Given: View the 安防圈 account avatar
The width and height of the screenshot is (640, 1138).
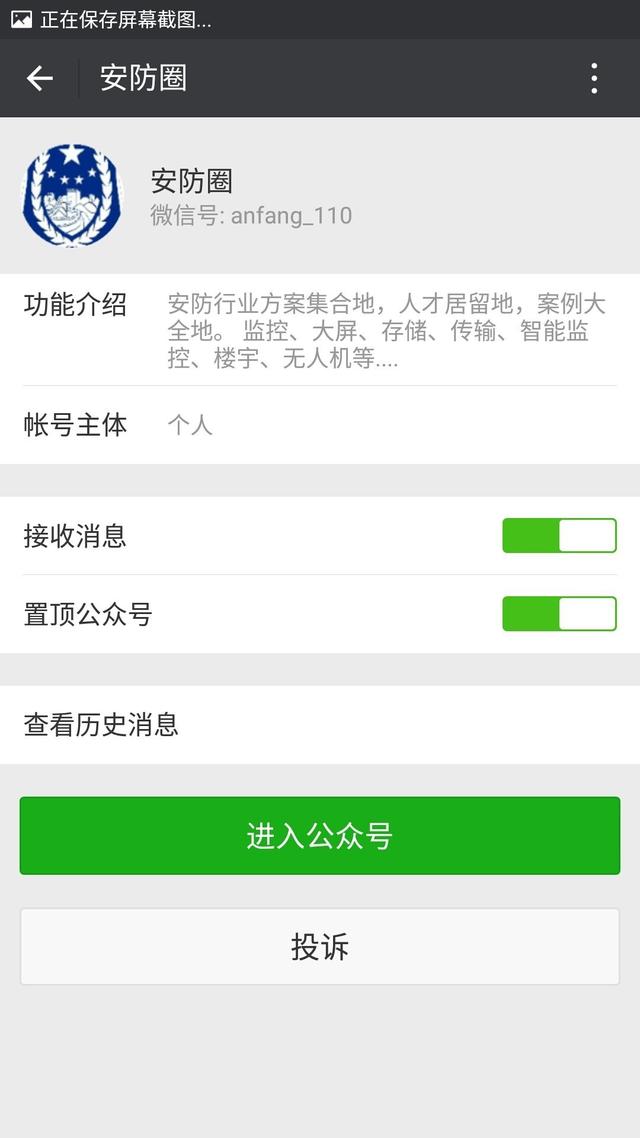Looking at the screenshot, I should pyautogui.click(x=71, y=196).
